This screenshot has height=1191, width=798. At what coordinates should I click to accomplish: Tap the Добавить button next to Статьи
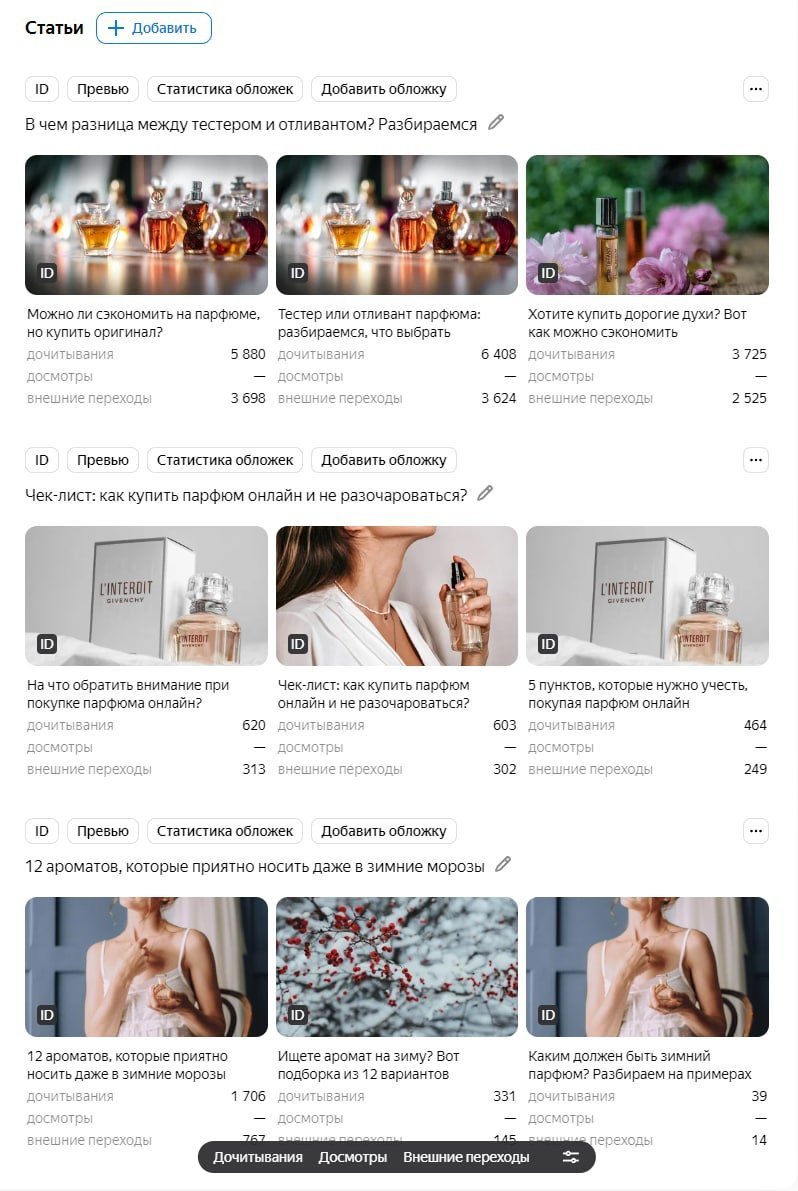point(153,28)
